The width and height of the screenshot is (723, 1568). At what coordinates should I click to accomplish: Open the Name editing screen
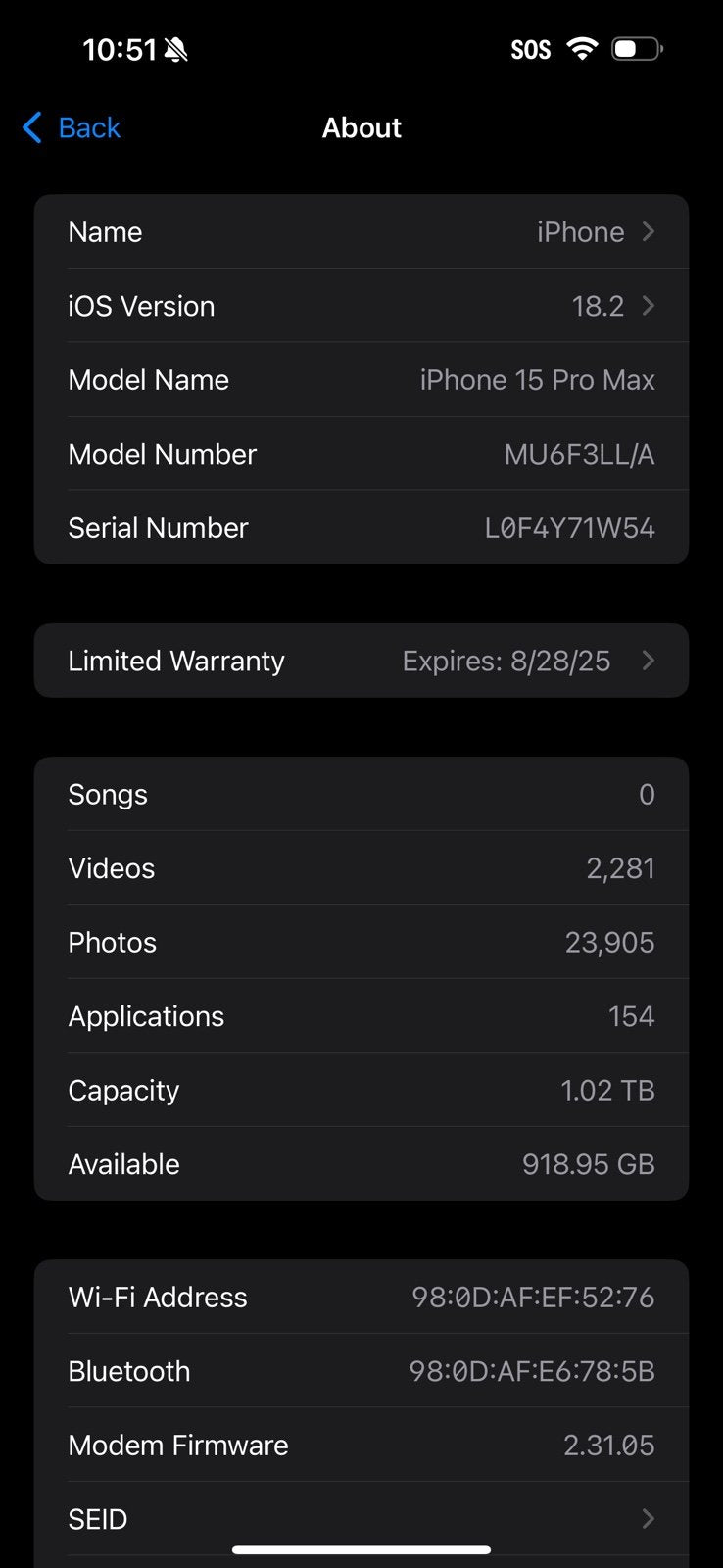[361, 231]
